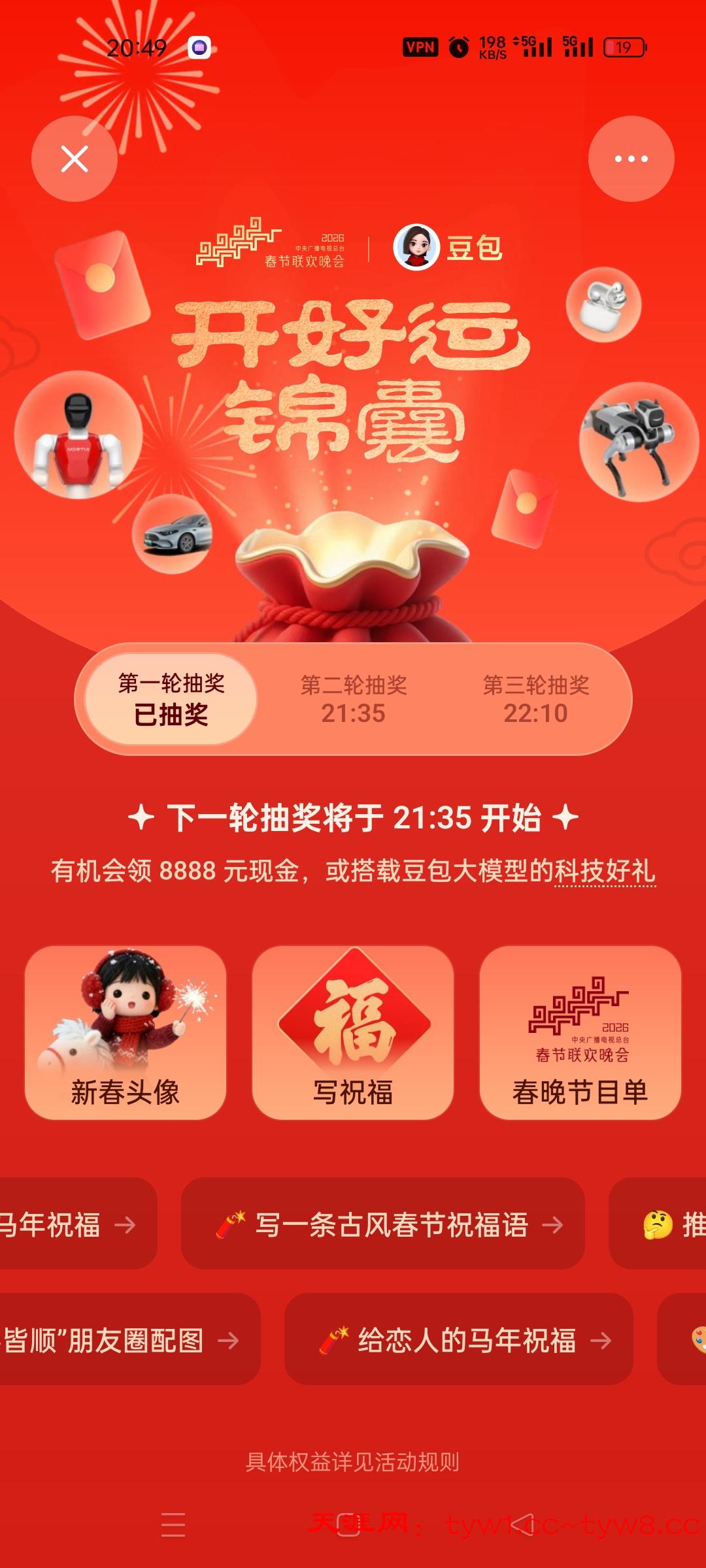Open the 春晚节目单 program list card

pos(580,1032)
